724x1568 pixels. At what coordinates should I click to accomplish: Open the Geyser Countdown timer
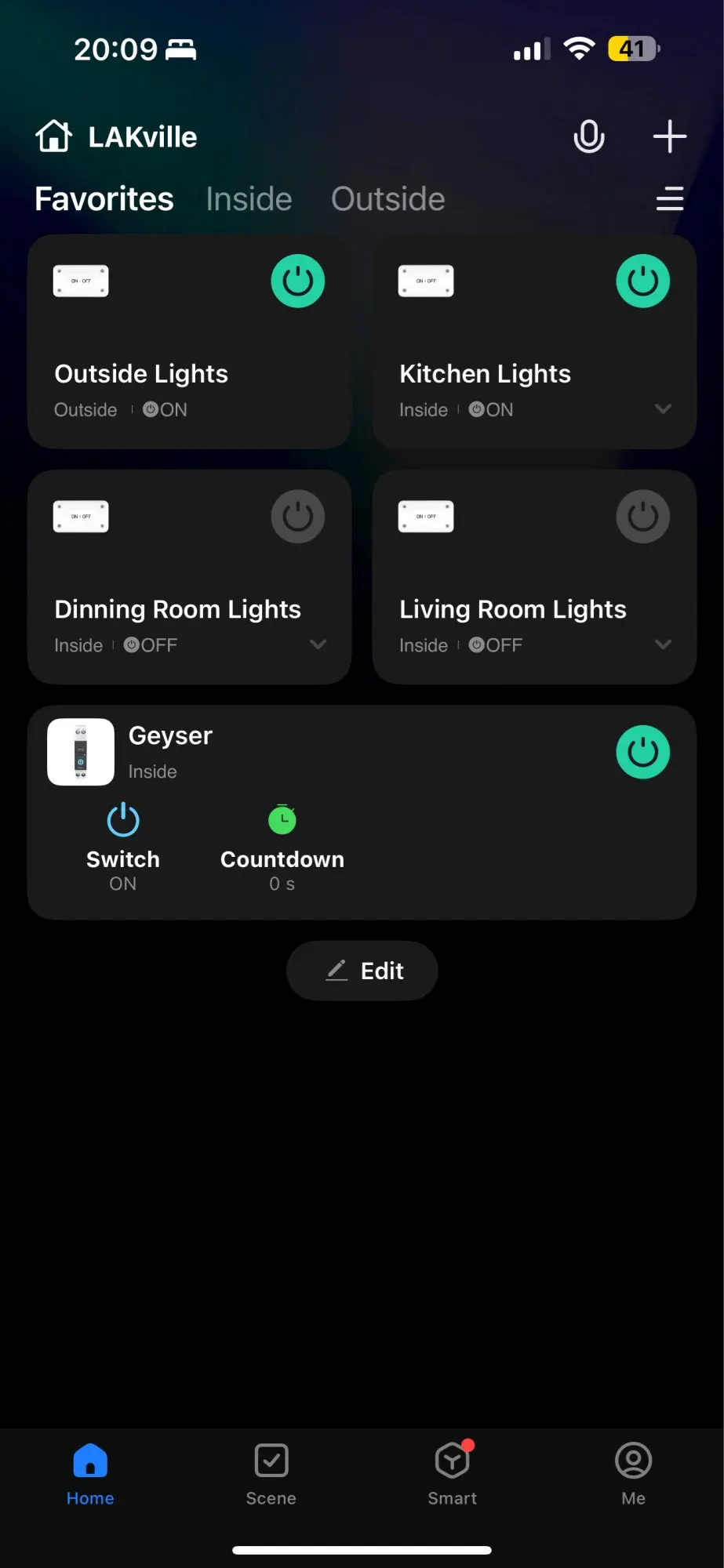click(282, 848)
